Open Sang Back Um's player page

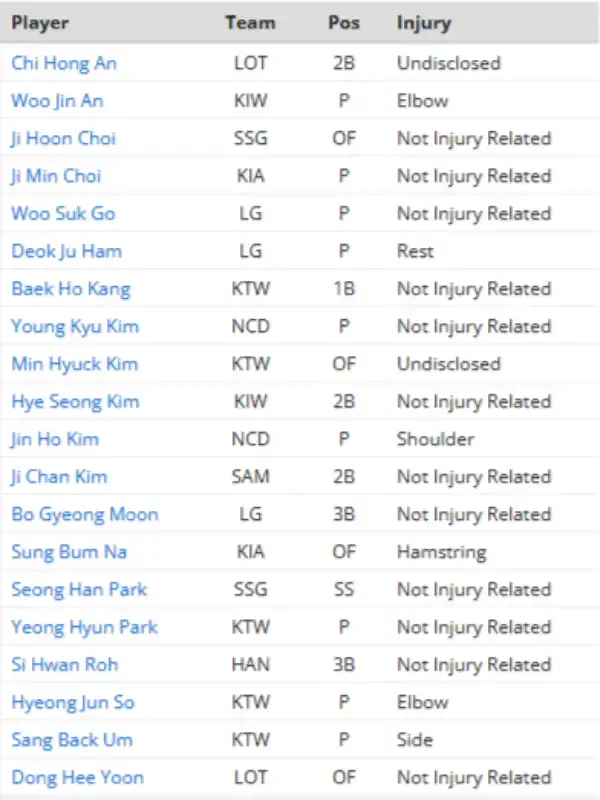tap(72, 740)
